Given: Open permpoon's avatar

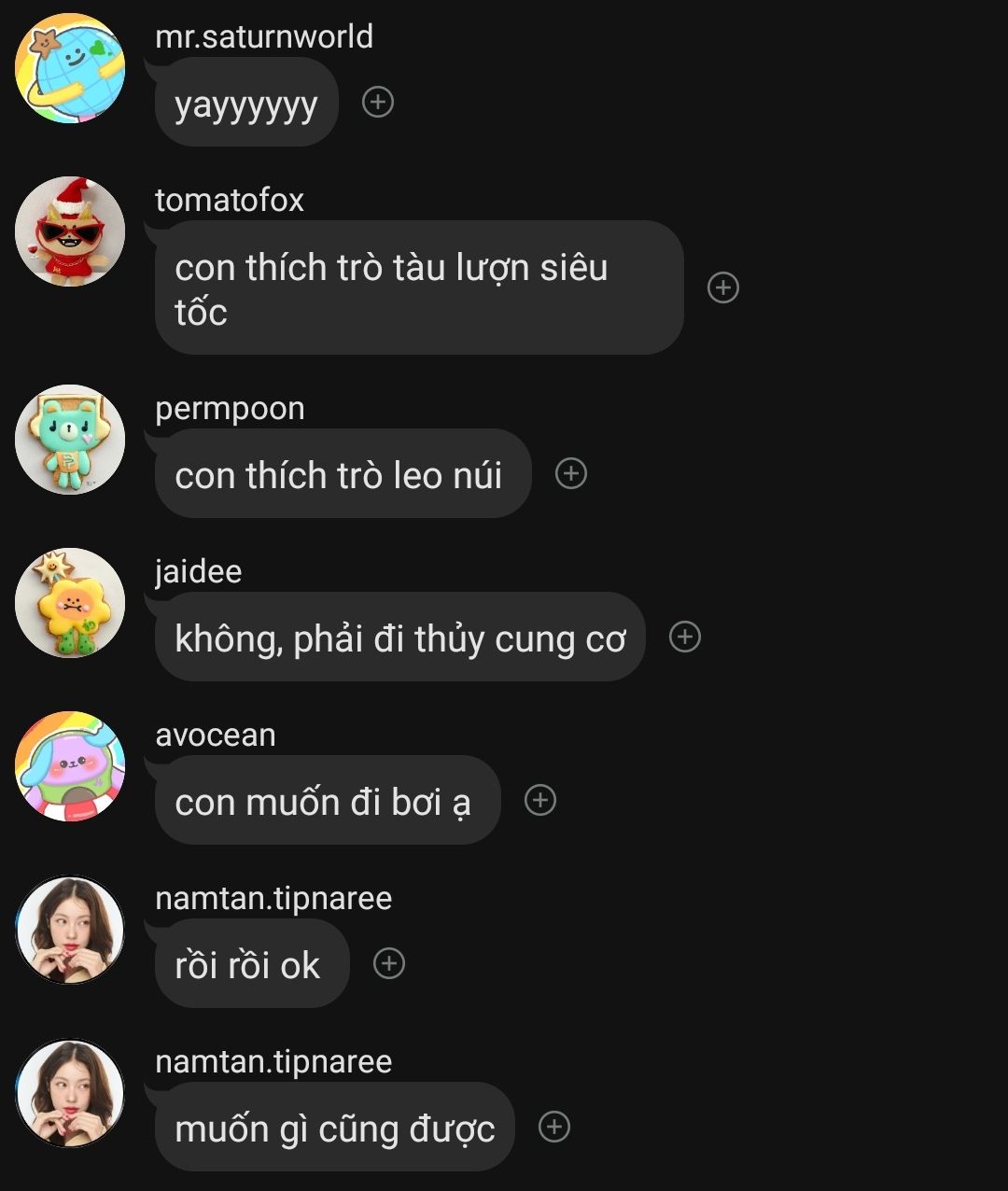Looking at the screenshot, I should (70, 440).
